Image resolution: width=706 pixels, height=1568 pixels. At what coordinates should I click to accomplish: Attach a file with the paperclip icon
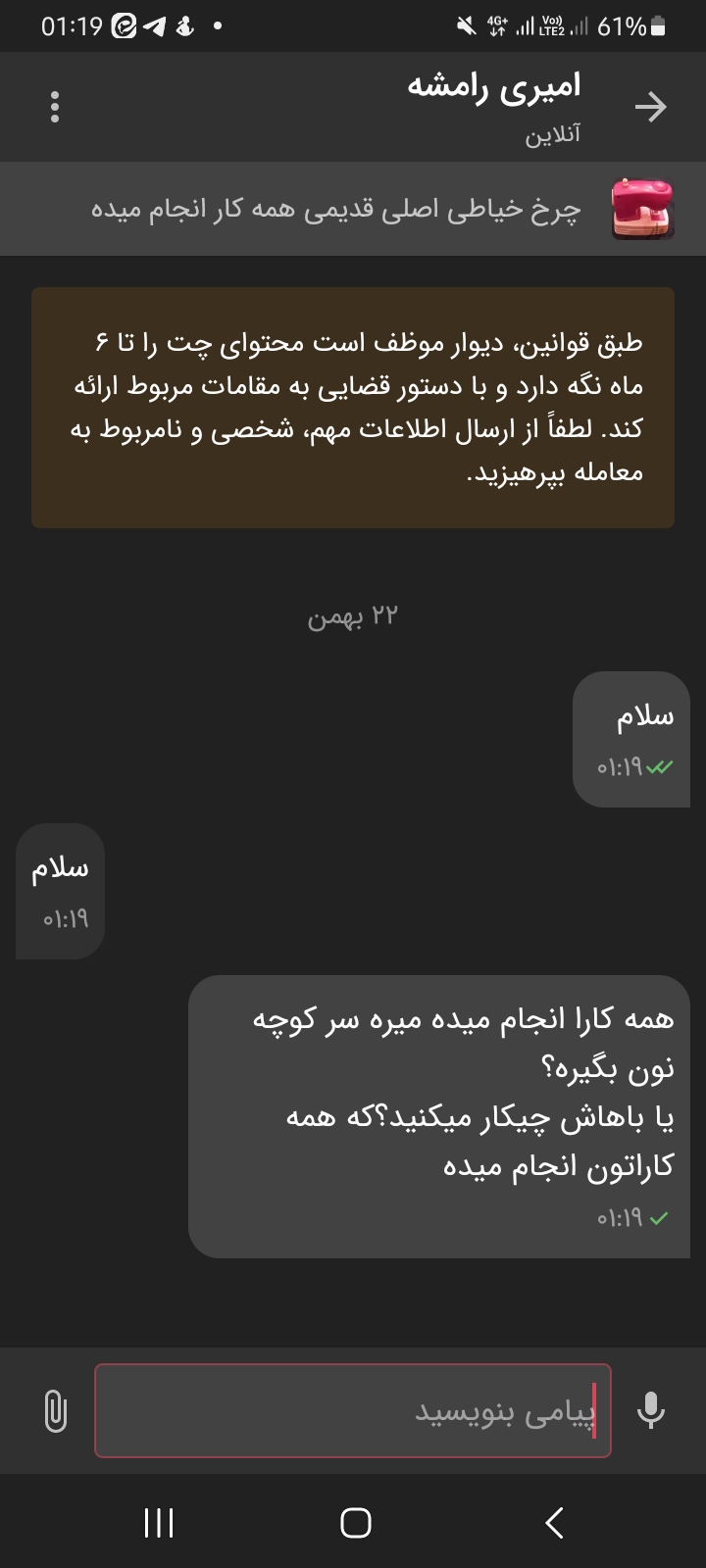[x=56, y=1411]
